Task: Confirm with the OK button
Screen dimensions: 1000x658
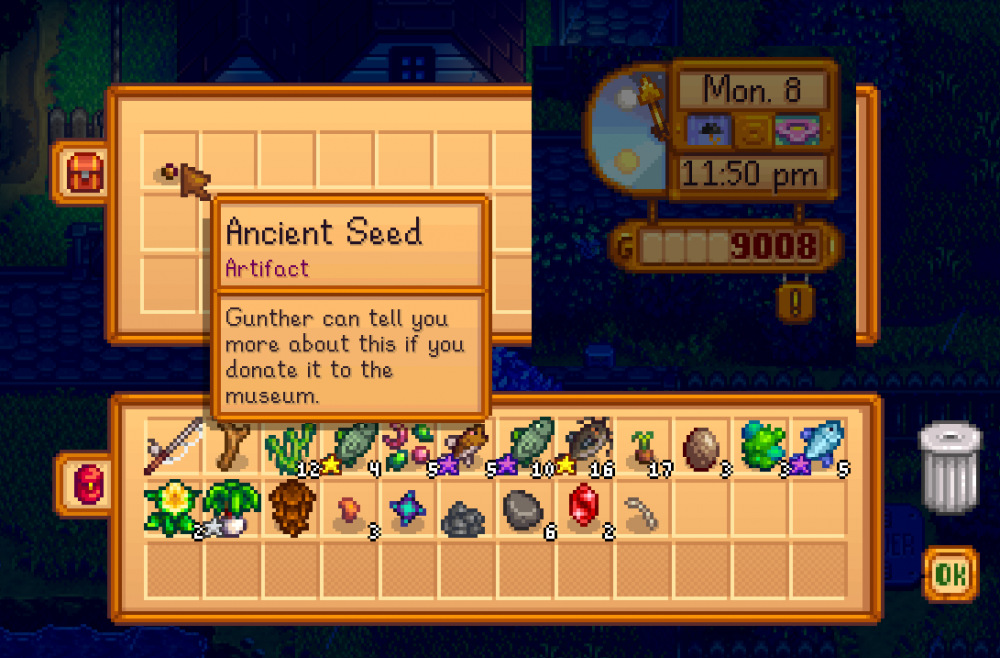Action: (x=950, y=573)
